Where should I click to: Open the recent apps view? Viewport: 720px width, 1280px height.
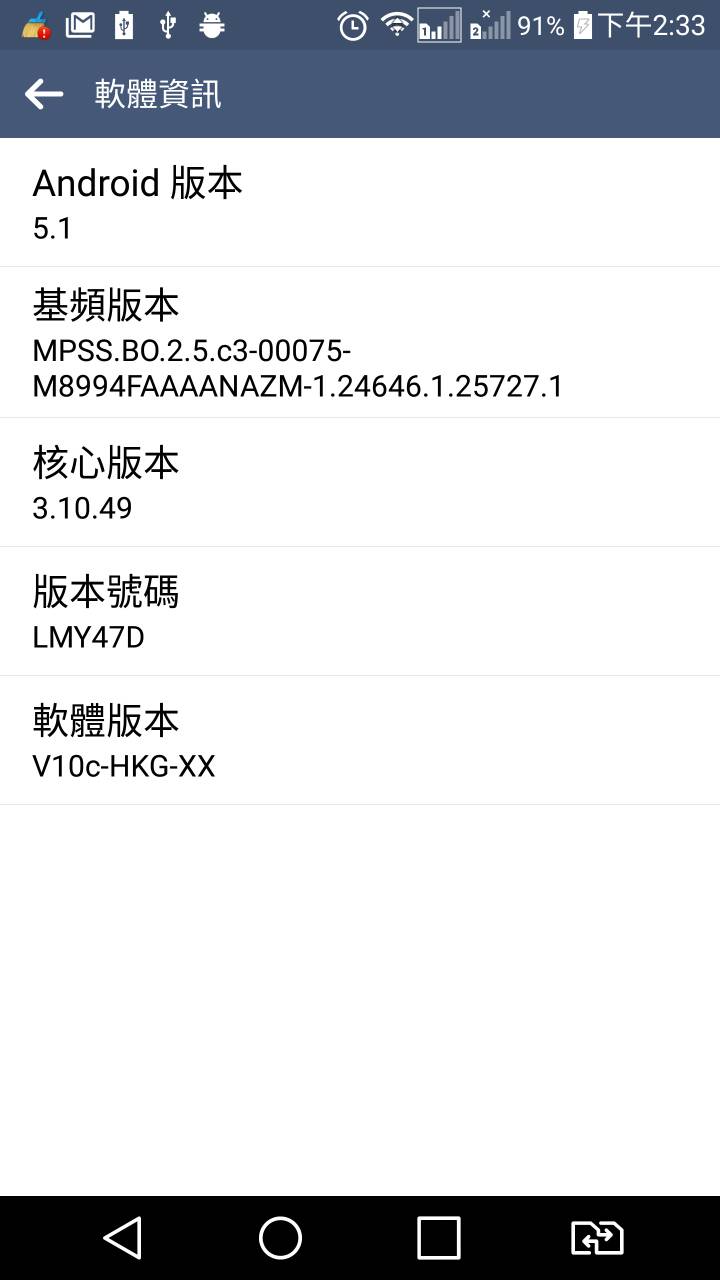pyautogui.click(x=438, y=1238)
